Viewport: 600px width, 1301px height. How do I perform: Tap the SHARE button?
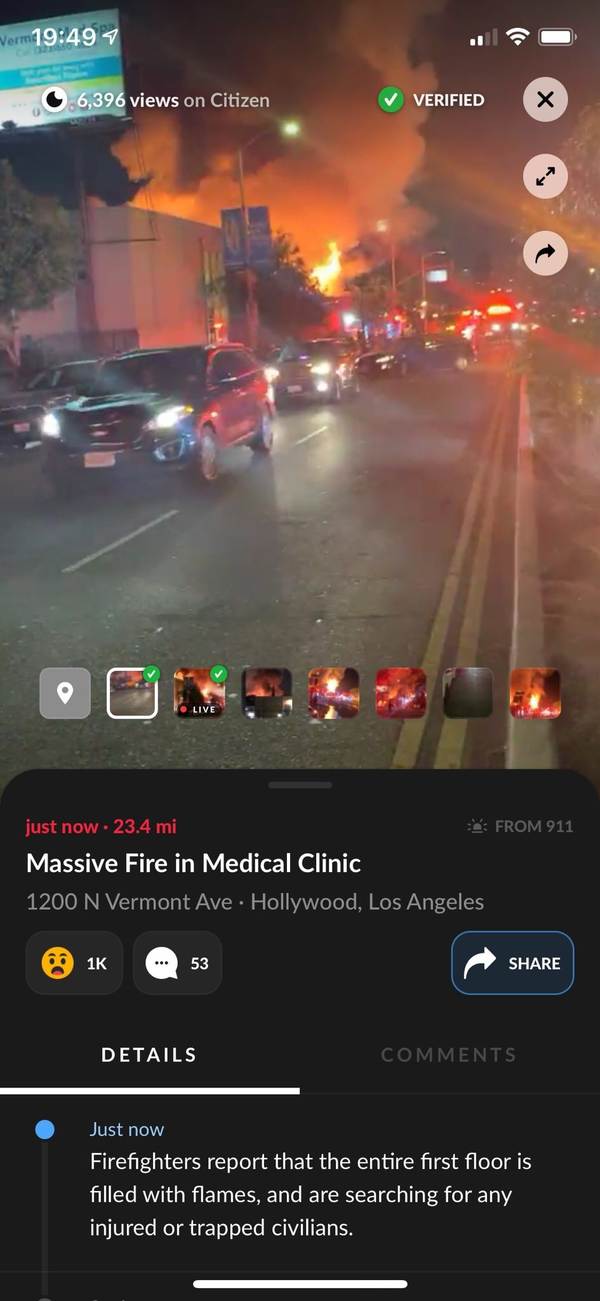click(512, 963)
